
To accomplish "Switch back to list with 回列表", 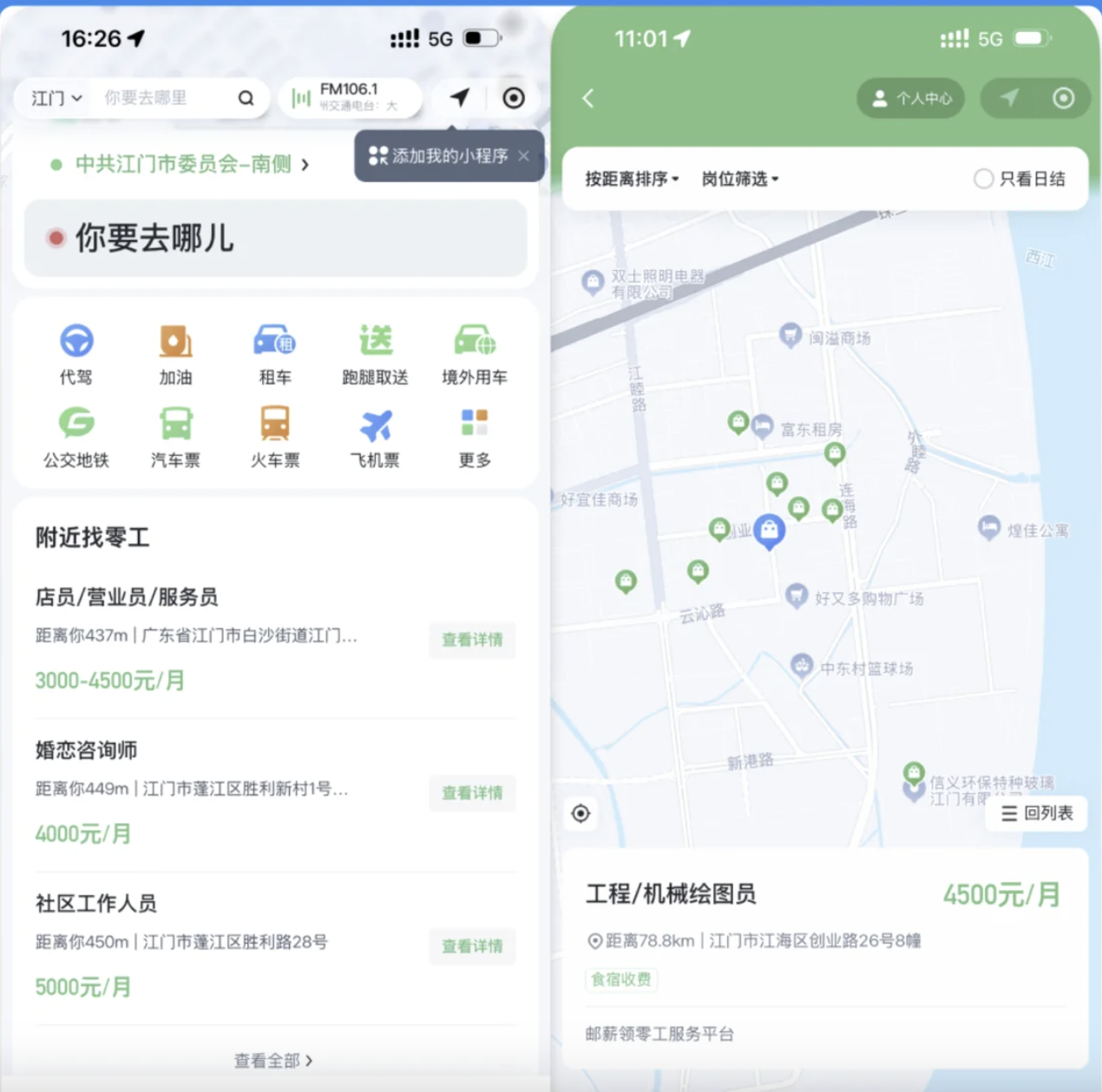I will tap(1037, 813).
